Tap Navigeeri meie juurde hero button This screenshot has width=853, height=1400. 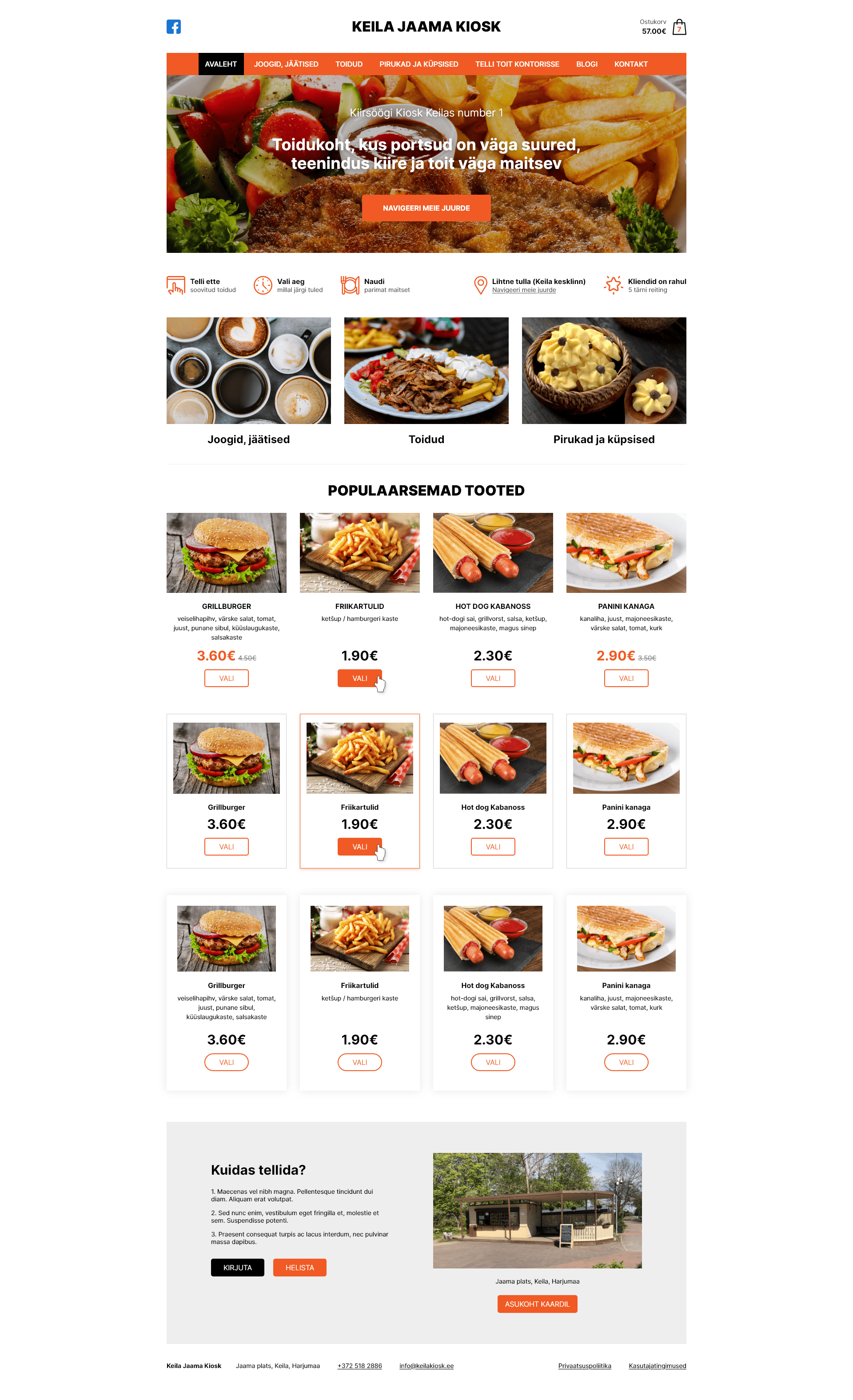tap(426, 208)
